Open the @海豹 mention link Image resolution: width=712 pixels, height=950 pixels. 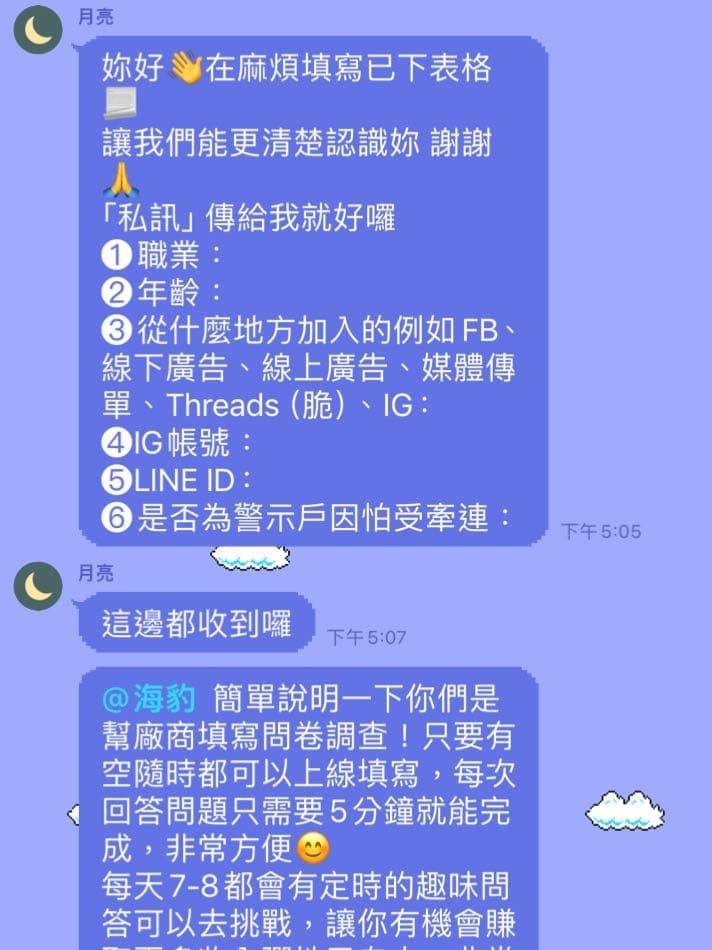pyautogui.click(x=148, y=698)
